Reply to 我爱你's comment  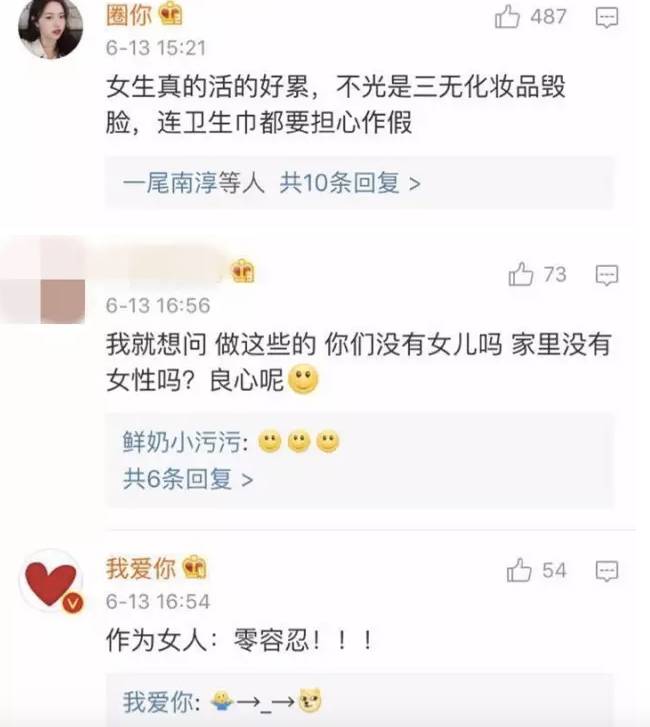(x=607, y=570)
